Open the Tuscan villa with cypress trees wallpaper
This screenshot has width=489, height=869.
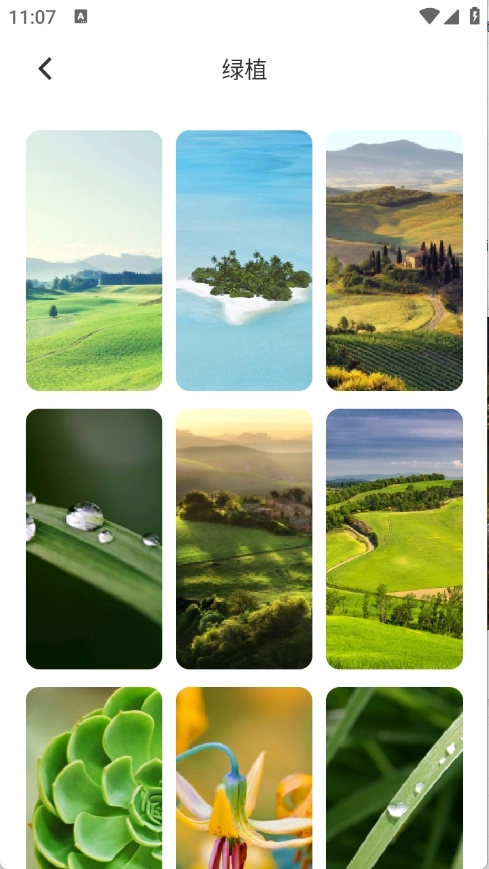pos(394,260)
